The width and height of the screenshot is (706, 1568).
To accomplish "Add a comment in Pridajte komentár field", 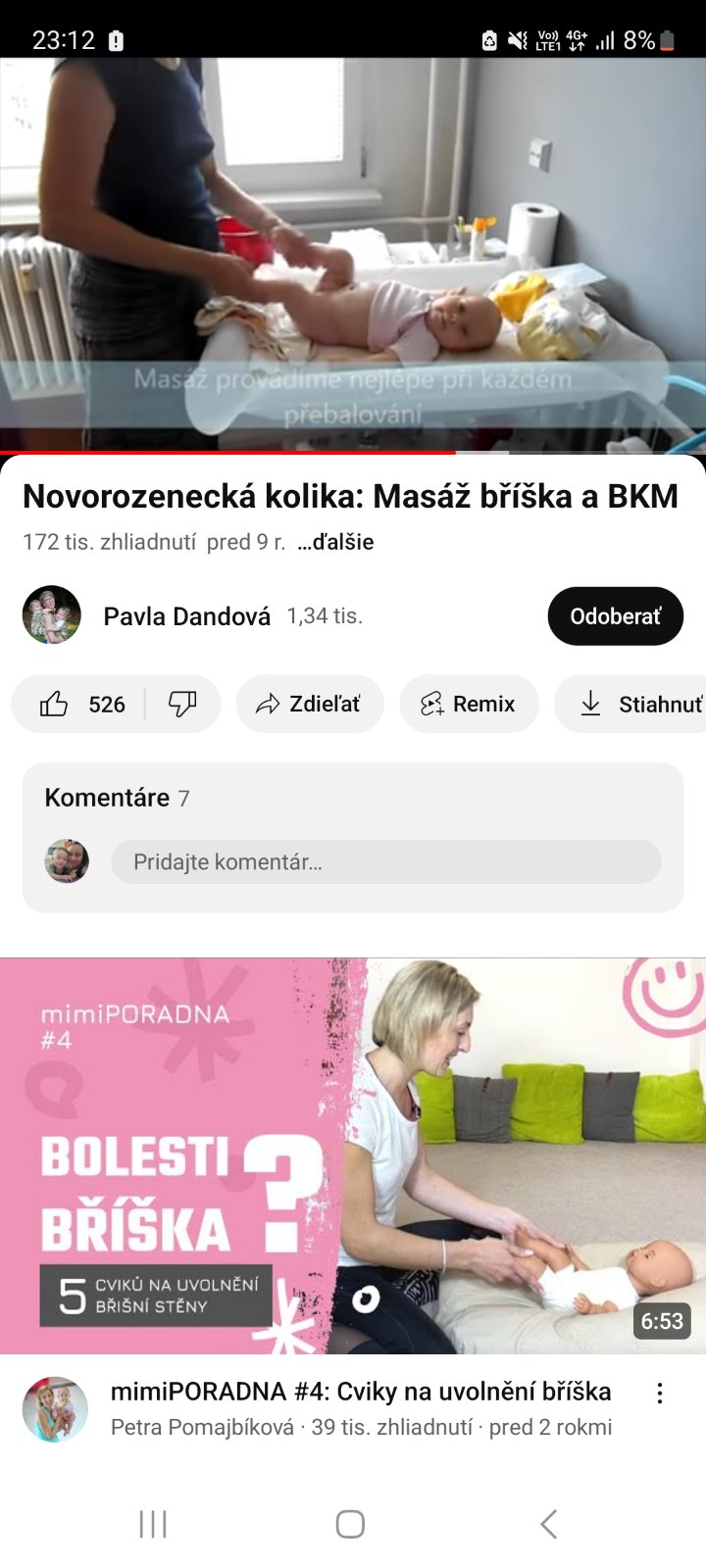I will pos(385,862).
